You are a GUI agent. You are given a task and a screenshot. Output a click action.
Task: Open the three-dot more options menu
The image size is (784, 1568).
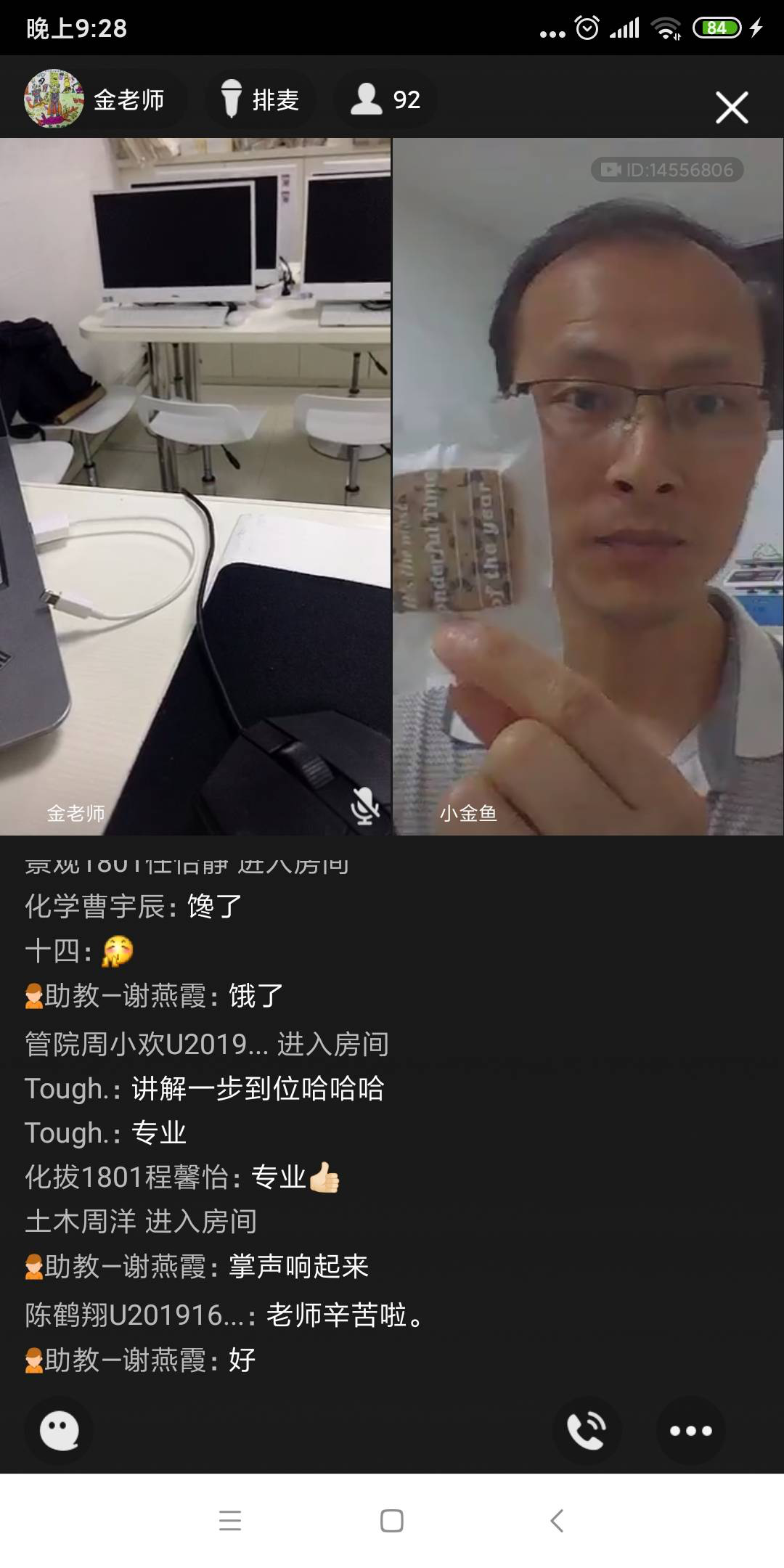click(x=690, y=1431)
